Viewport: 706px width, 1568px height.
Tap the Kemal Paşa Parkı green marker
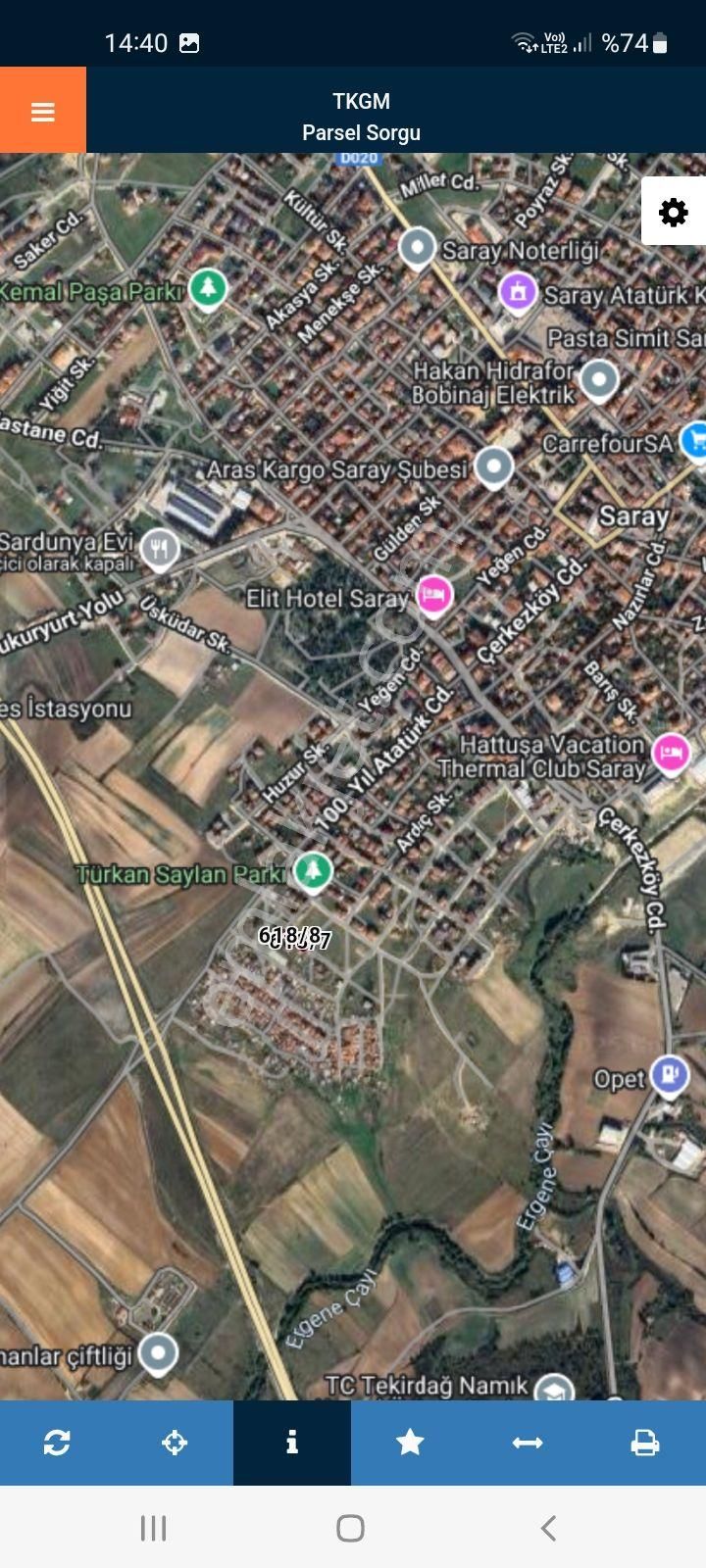click(206, 289)
